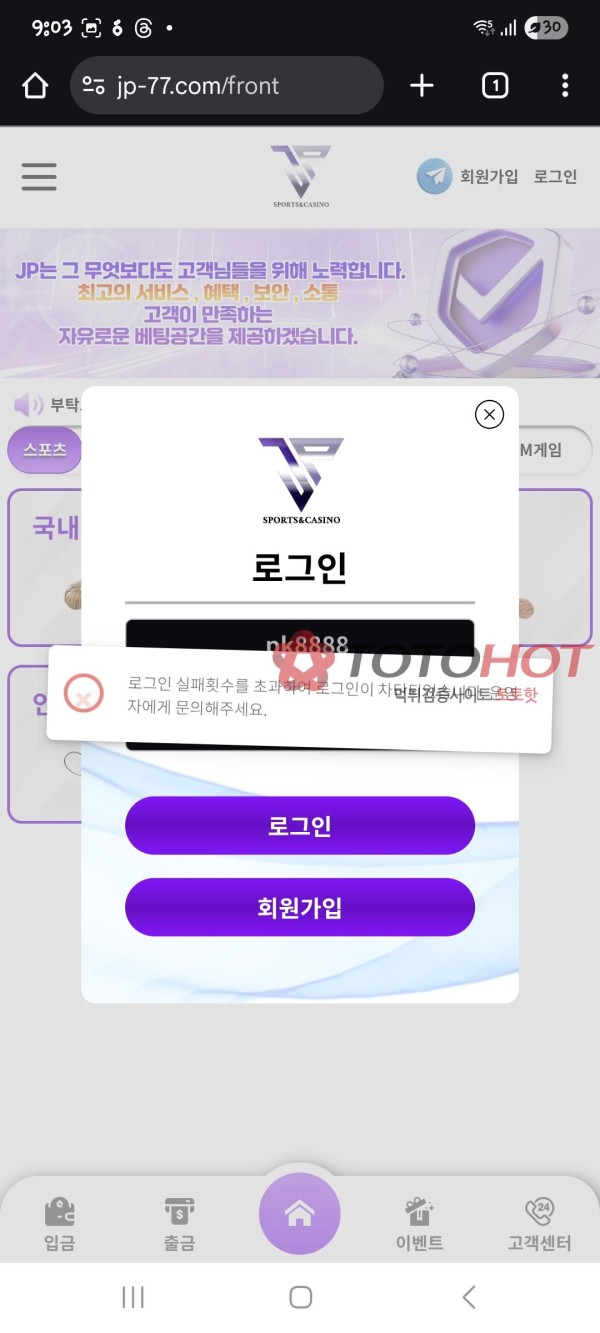This screenshot has width=600, height=1333.
Task: Go to the home tab
Action: click(x=299, y=1215)
